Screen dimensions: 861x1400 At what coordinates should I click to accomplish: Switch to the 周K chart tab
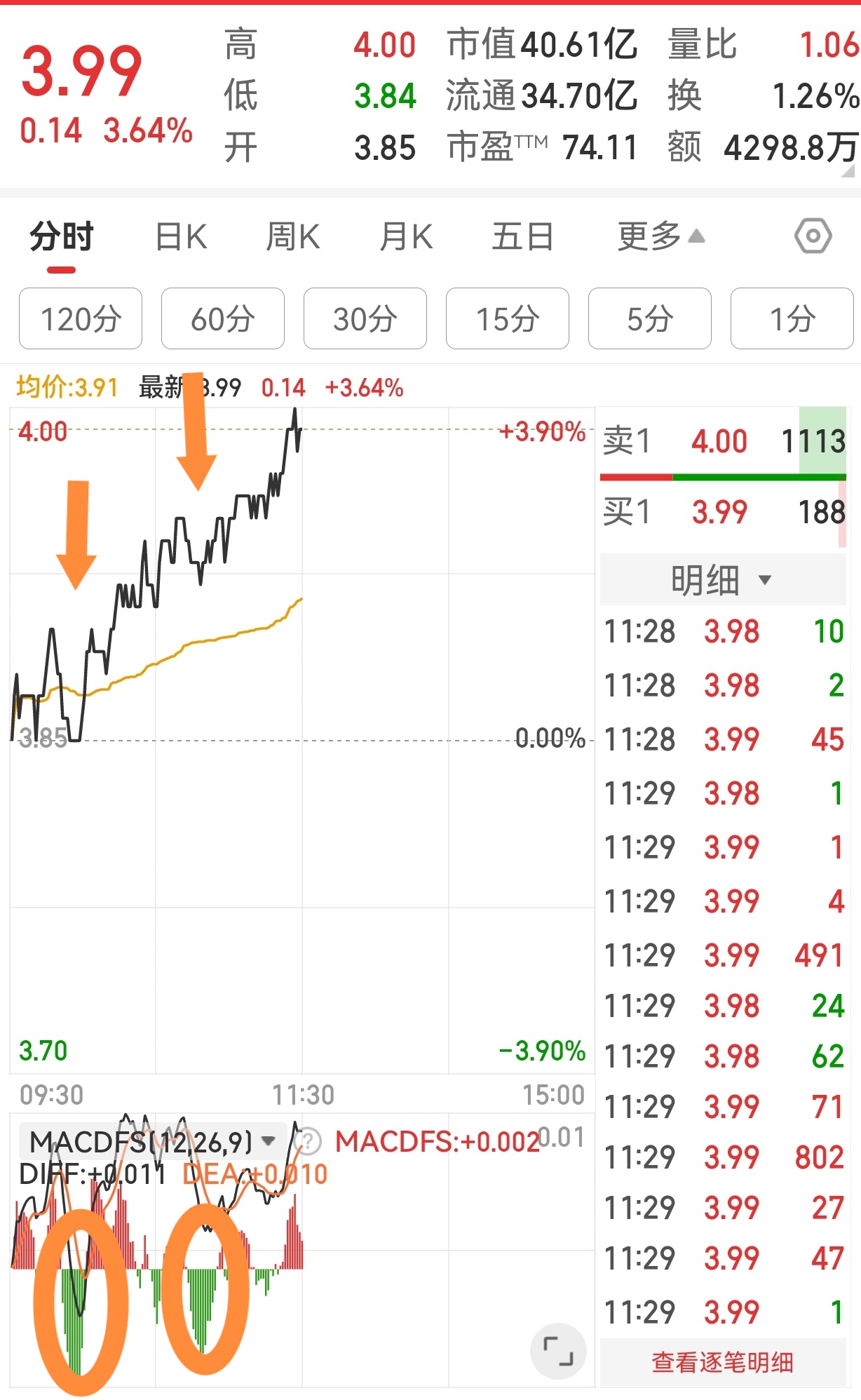click(x=293, y=237)
